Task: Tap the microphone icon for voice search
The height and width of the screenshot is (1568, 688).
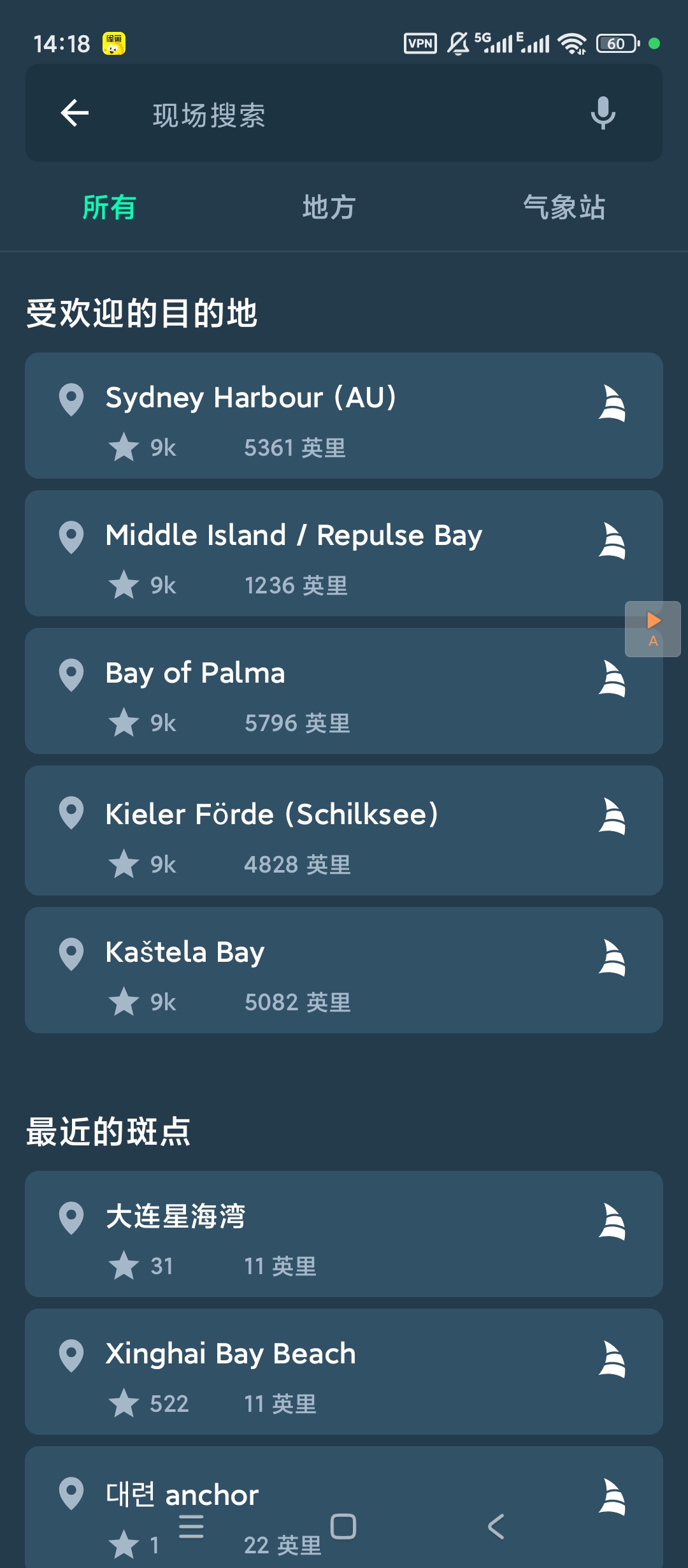Action: (601, 113)
